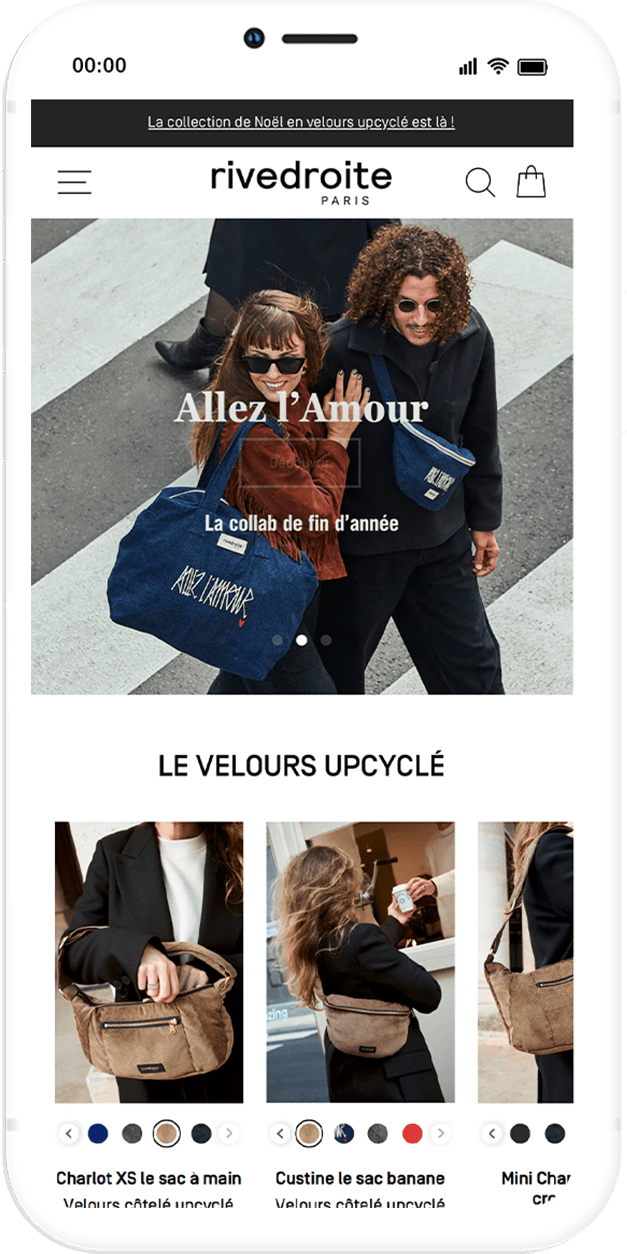Show previous colors for Custine sac banane

tap(281, 1133)
